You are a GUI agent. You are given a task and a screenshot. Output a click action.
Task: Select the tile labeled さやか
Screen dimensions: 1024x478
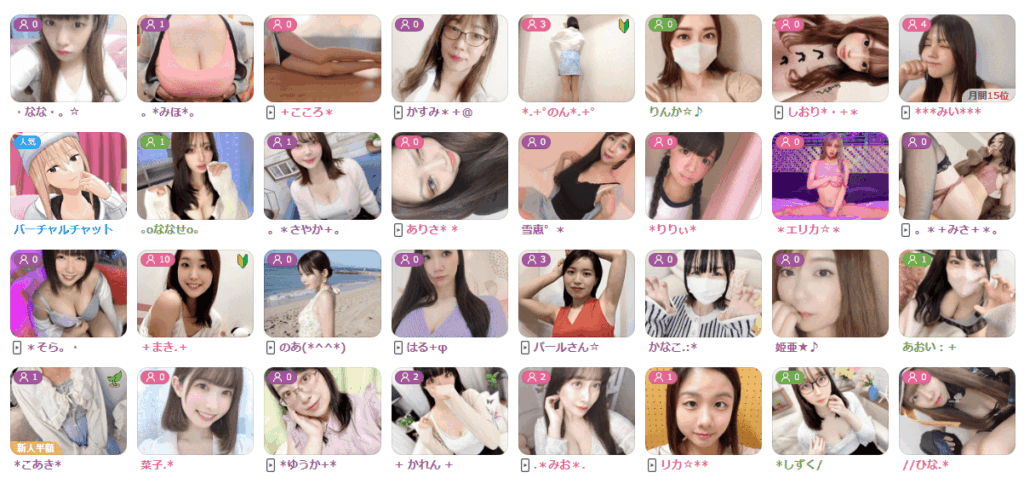click(x=322, y=176)
